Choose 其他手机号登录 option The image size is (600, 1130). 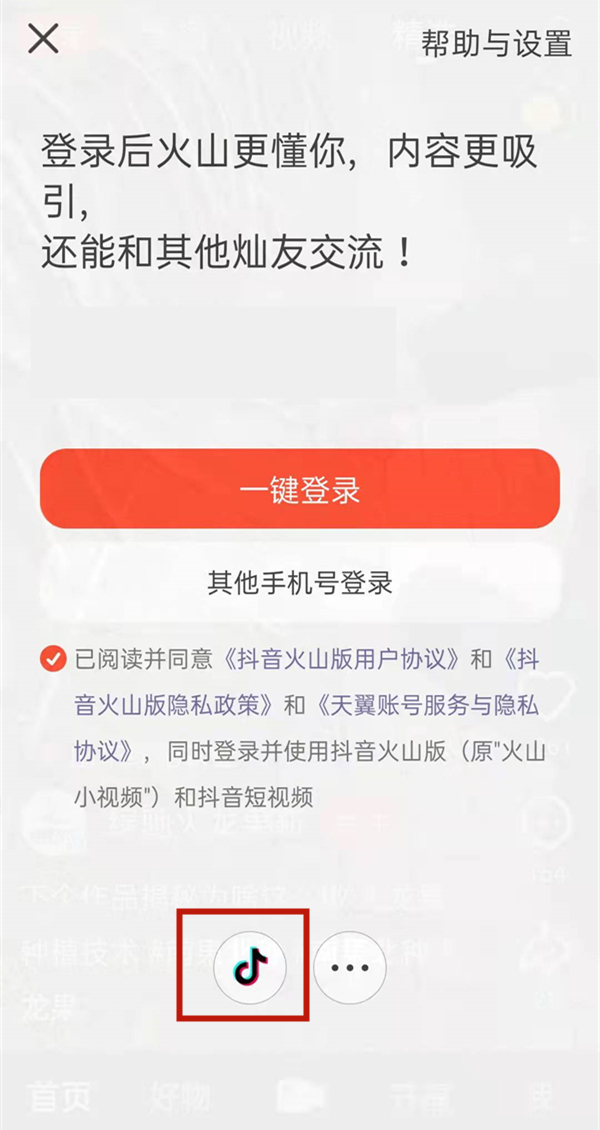click(299, 583)
